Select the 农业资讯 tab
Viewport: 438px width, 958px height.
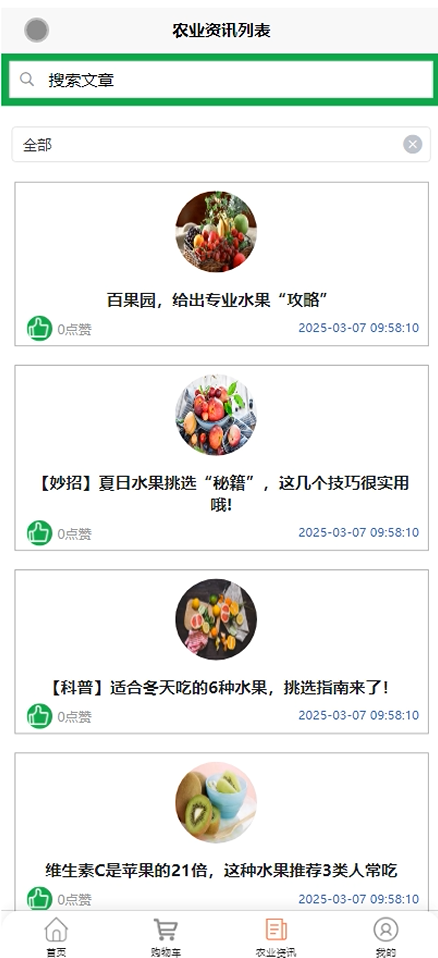[x=276, y=935]
